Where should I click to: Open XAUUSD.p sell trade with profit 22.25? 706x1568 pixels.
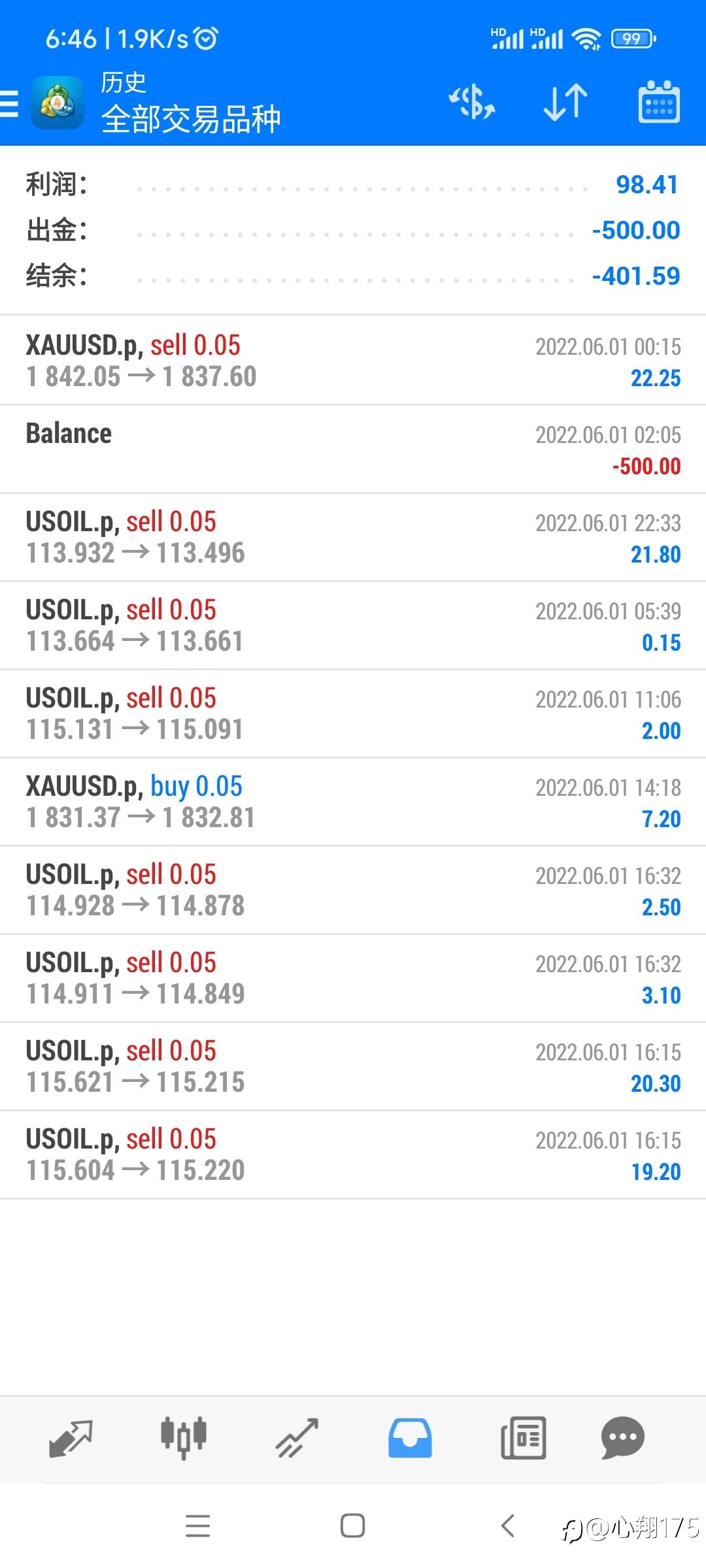tap(353, 360)
